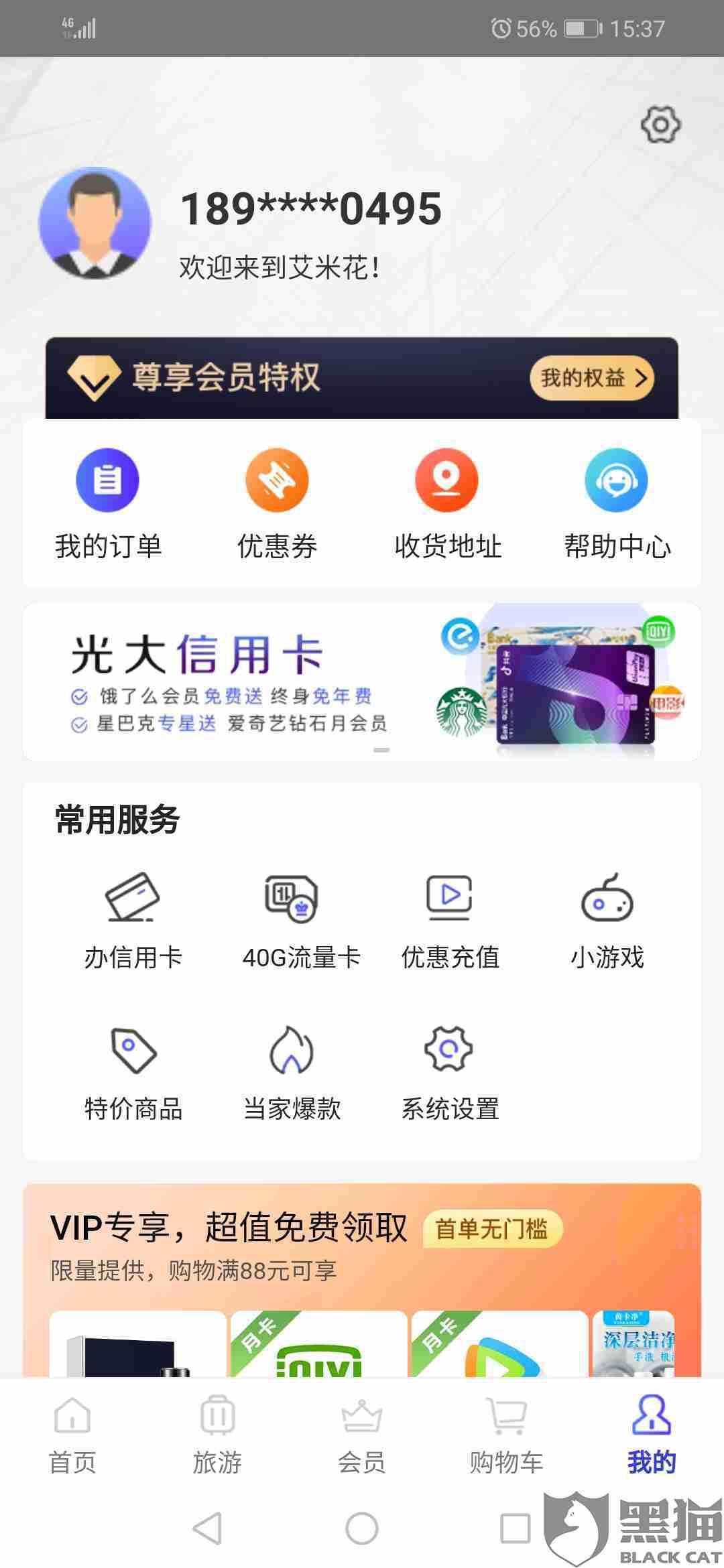Screen dimensions: 724x1568
Task: Tap the system back button
Action: [x=207, y=1528]
